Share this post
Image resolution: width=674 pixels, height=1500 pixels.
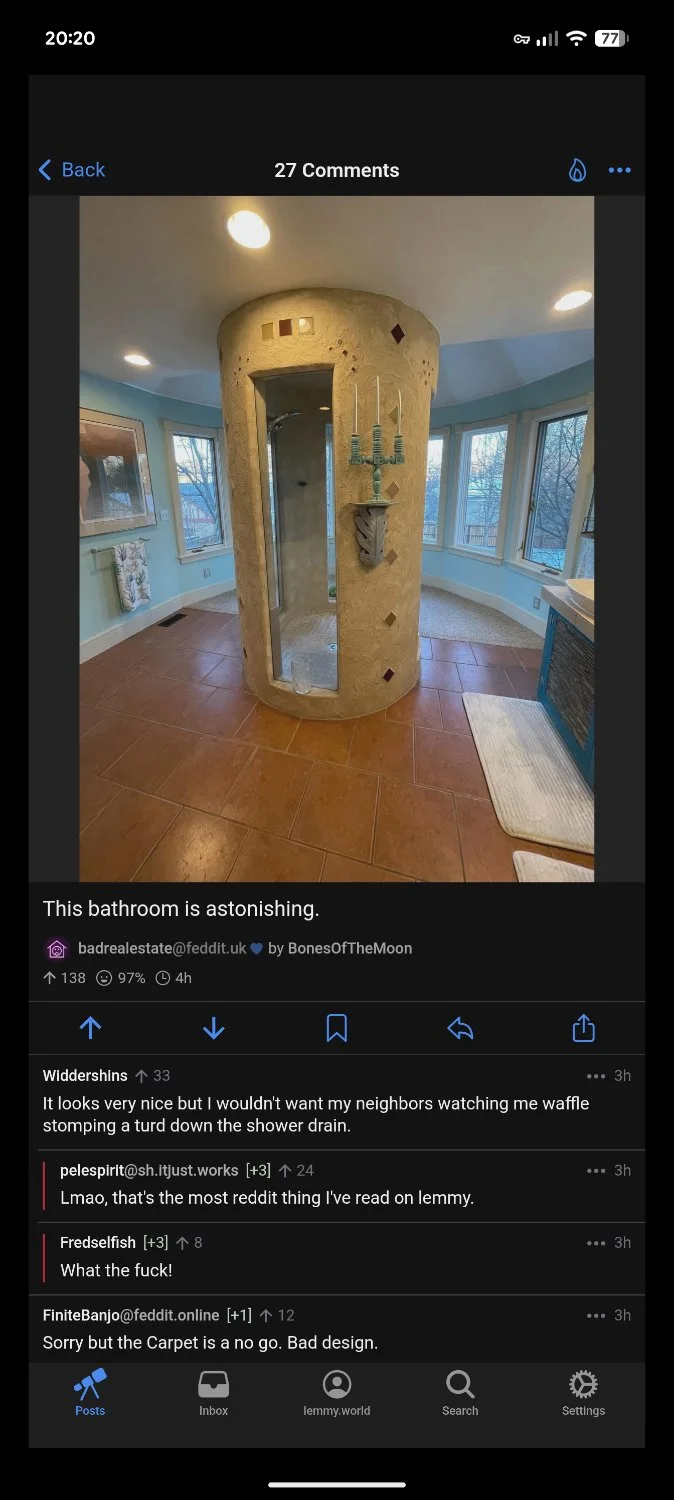pos(583,1028)
